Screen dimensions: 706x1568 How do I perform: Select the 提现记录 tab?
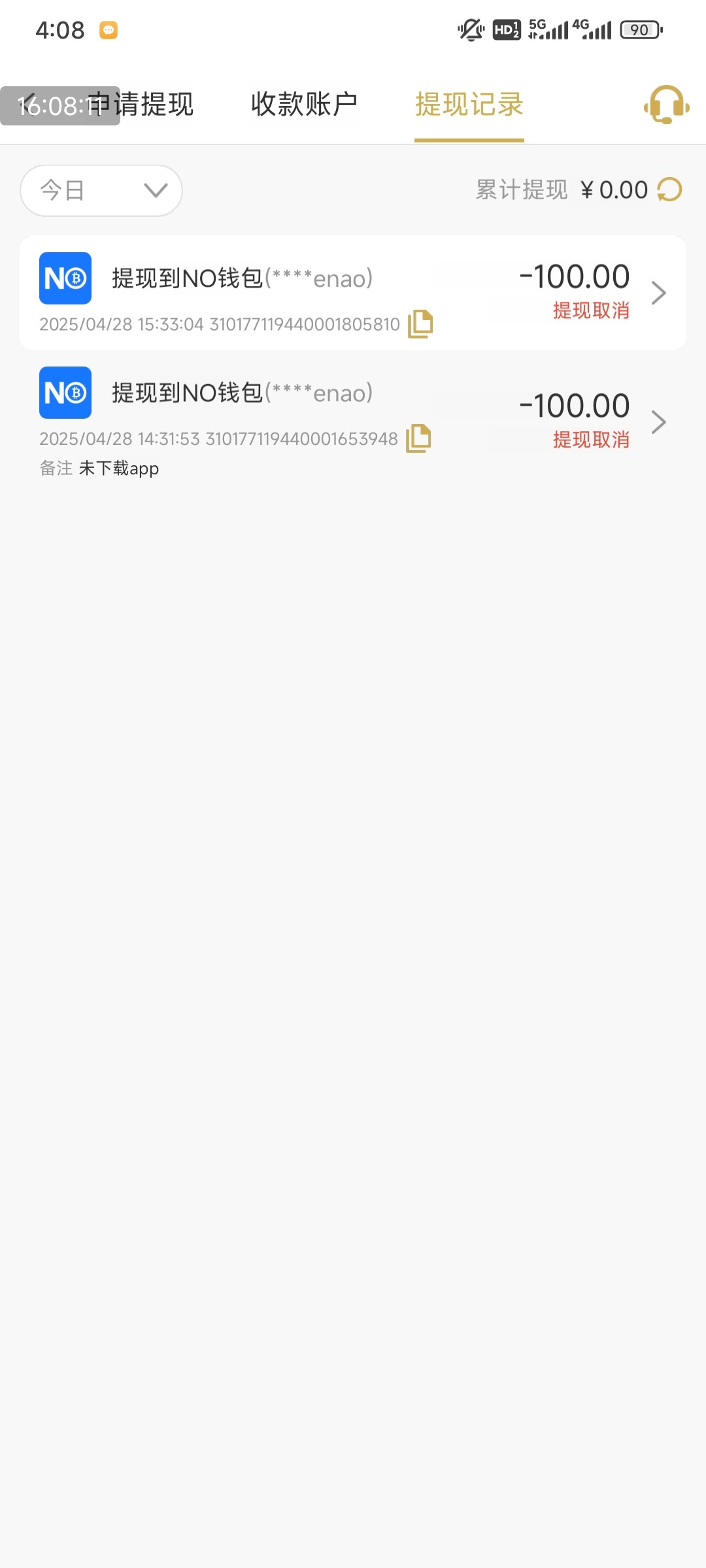(x=469, y=105)
